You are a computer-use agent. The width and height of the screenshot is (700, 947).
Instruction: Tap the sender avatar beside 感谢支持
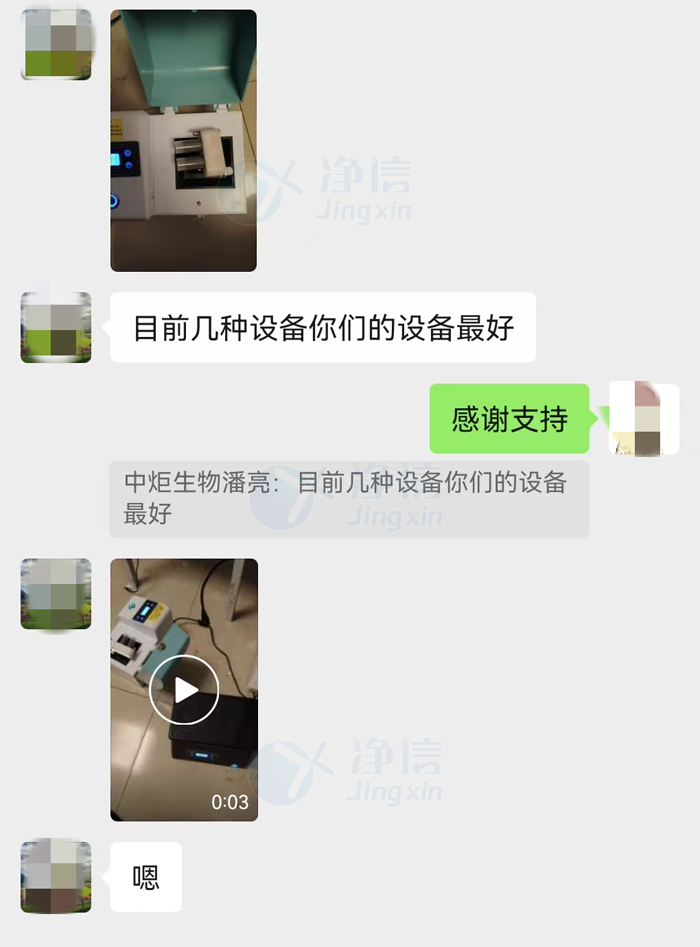[643, 419]
